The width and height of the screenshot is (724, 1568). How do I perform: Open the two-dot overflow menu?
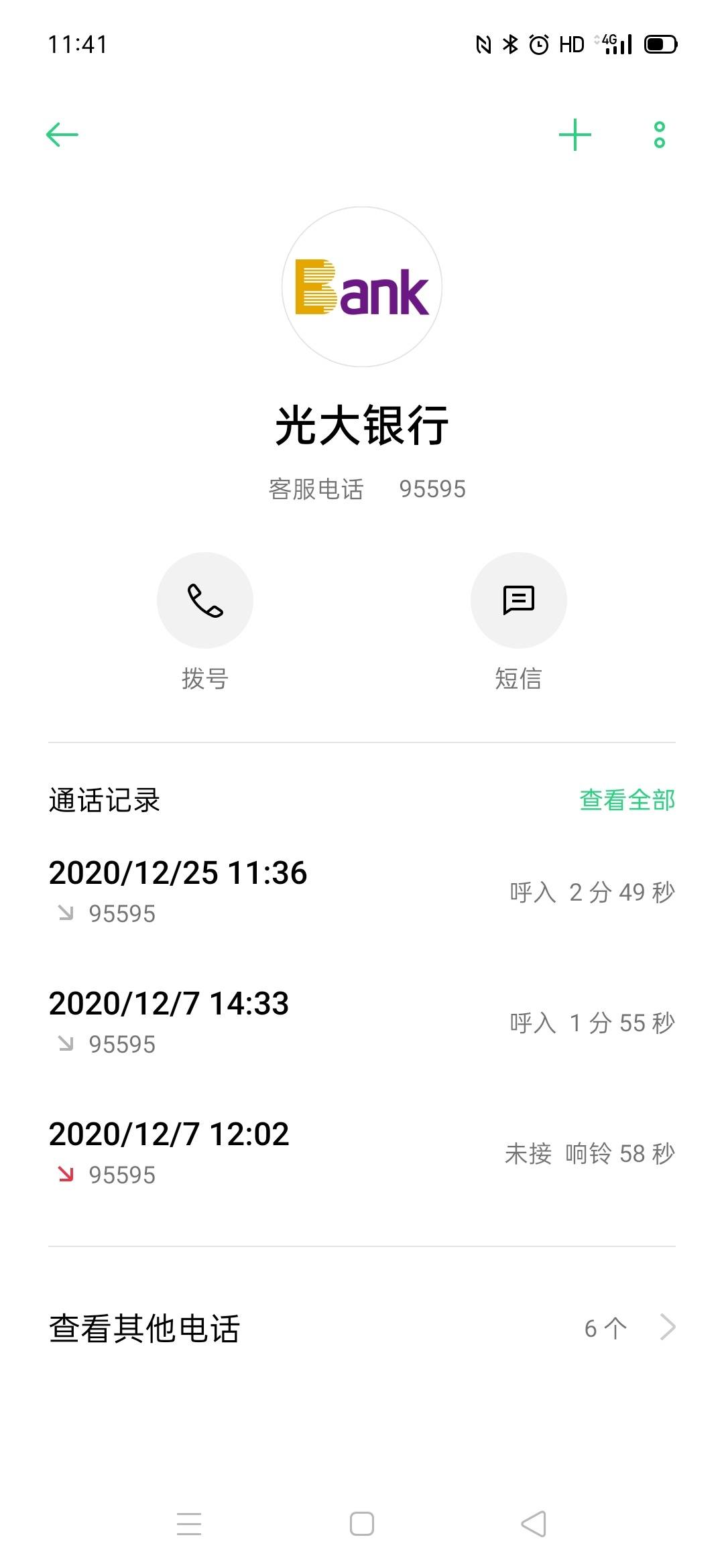coord(660,135)
